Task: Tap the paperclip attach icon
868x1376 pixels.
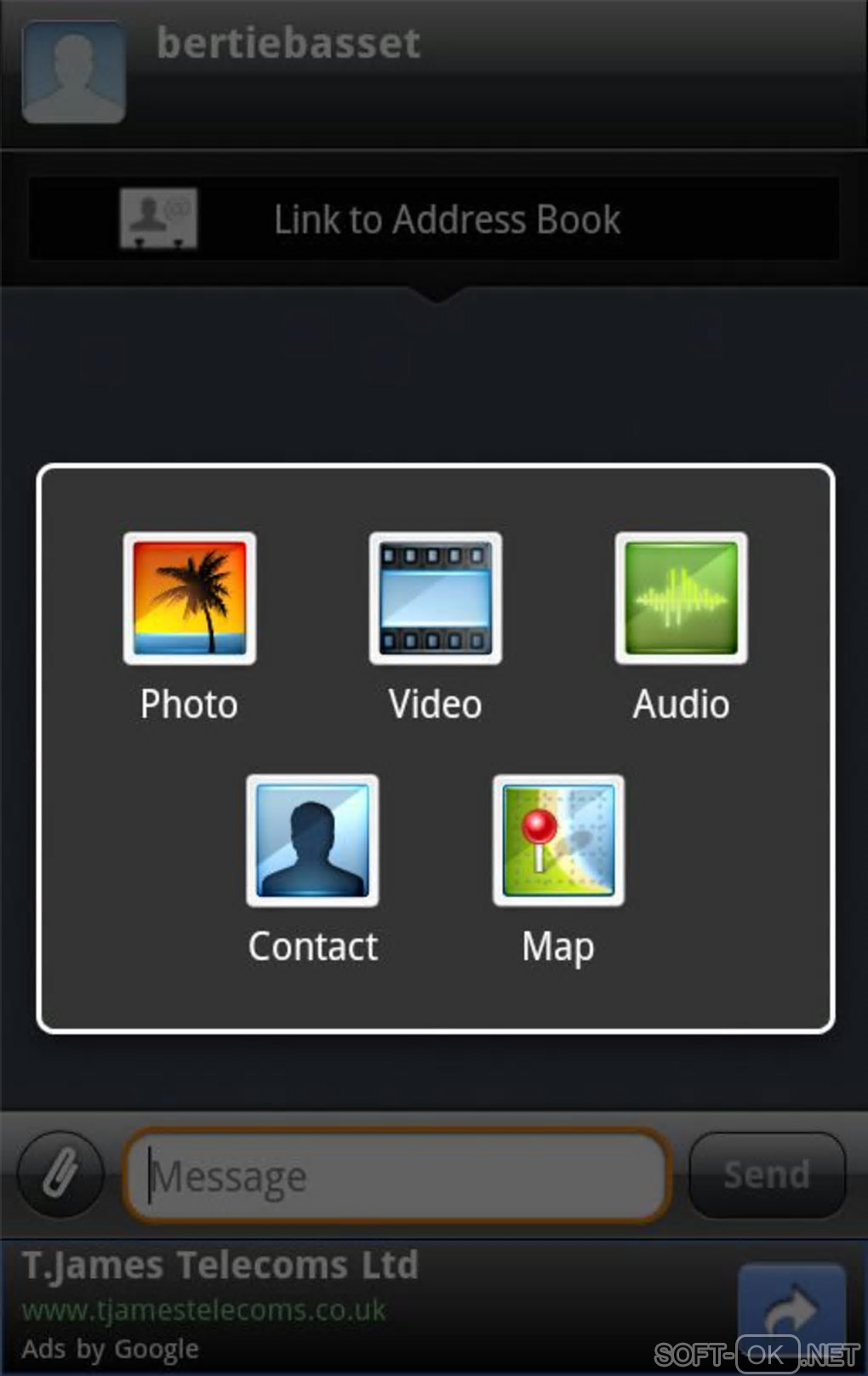Action: click(x=60, y=1174)
